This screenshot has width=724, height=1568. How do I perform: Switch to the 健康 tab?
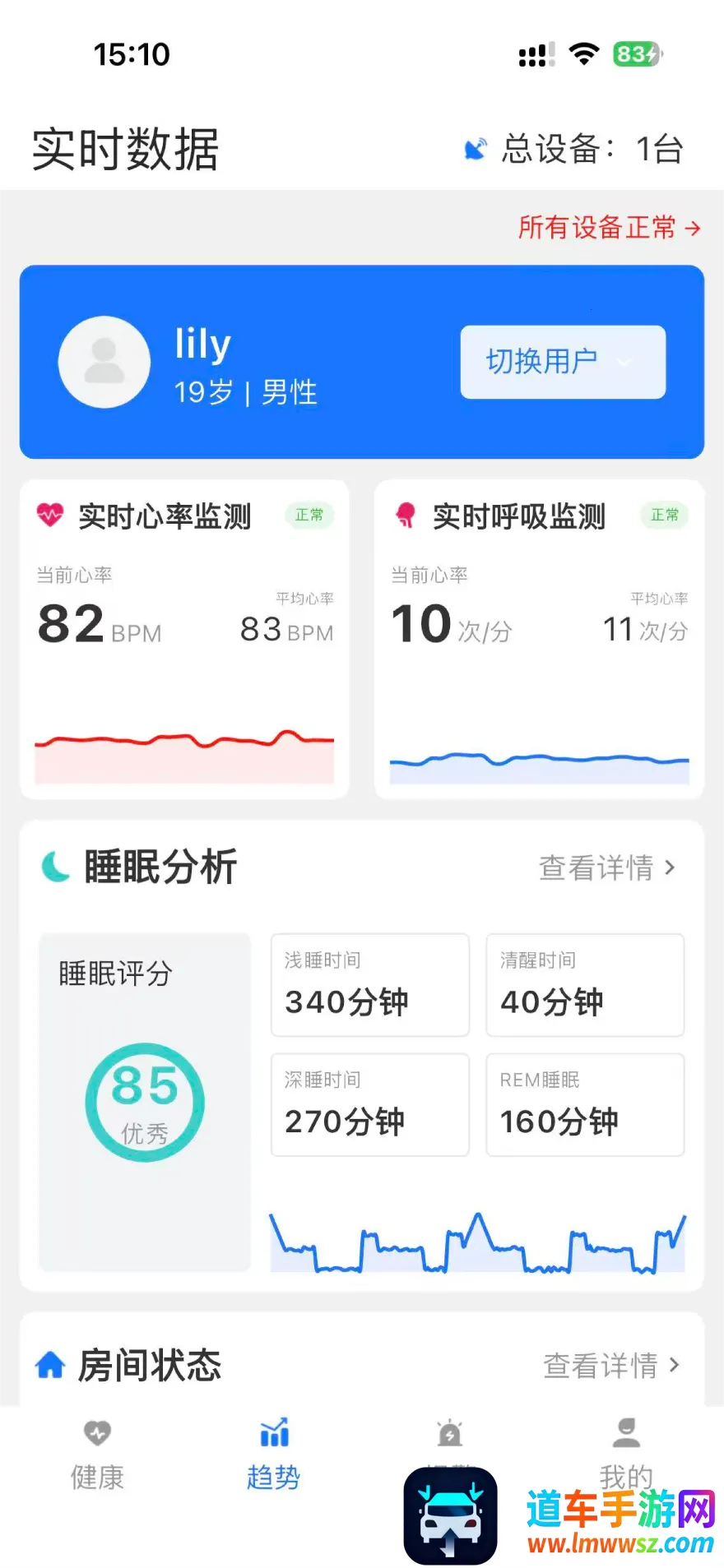coord(97,1454)
